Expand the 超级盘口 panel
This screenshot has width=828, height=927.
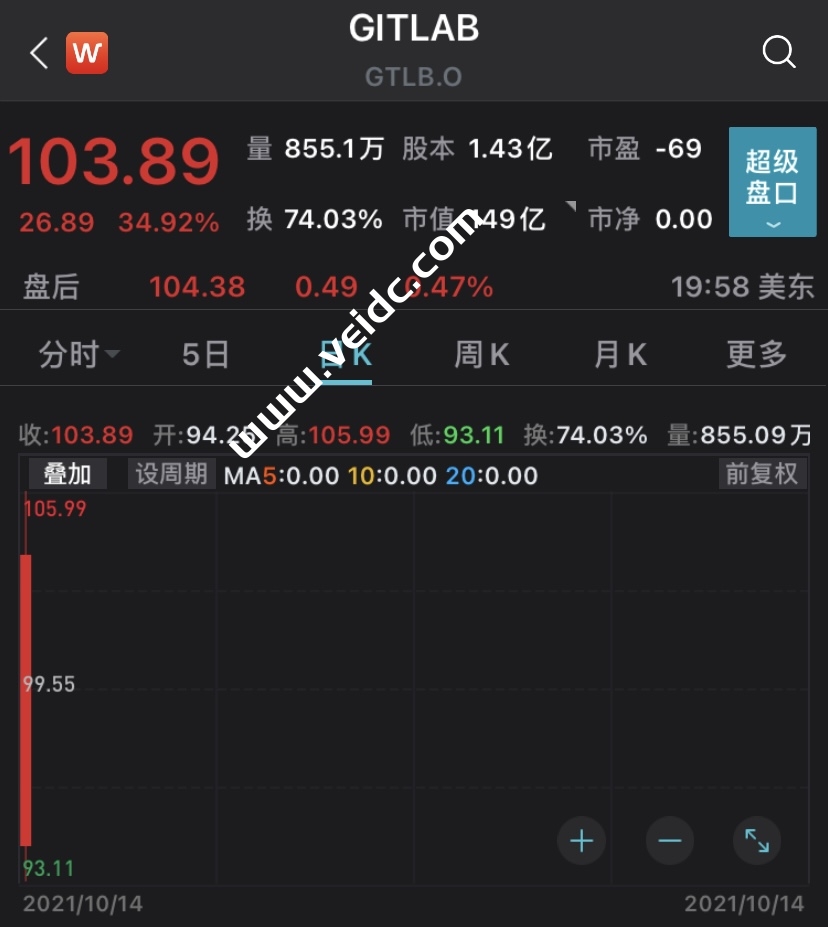[772, 182]
